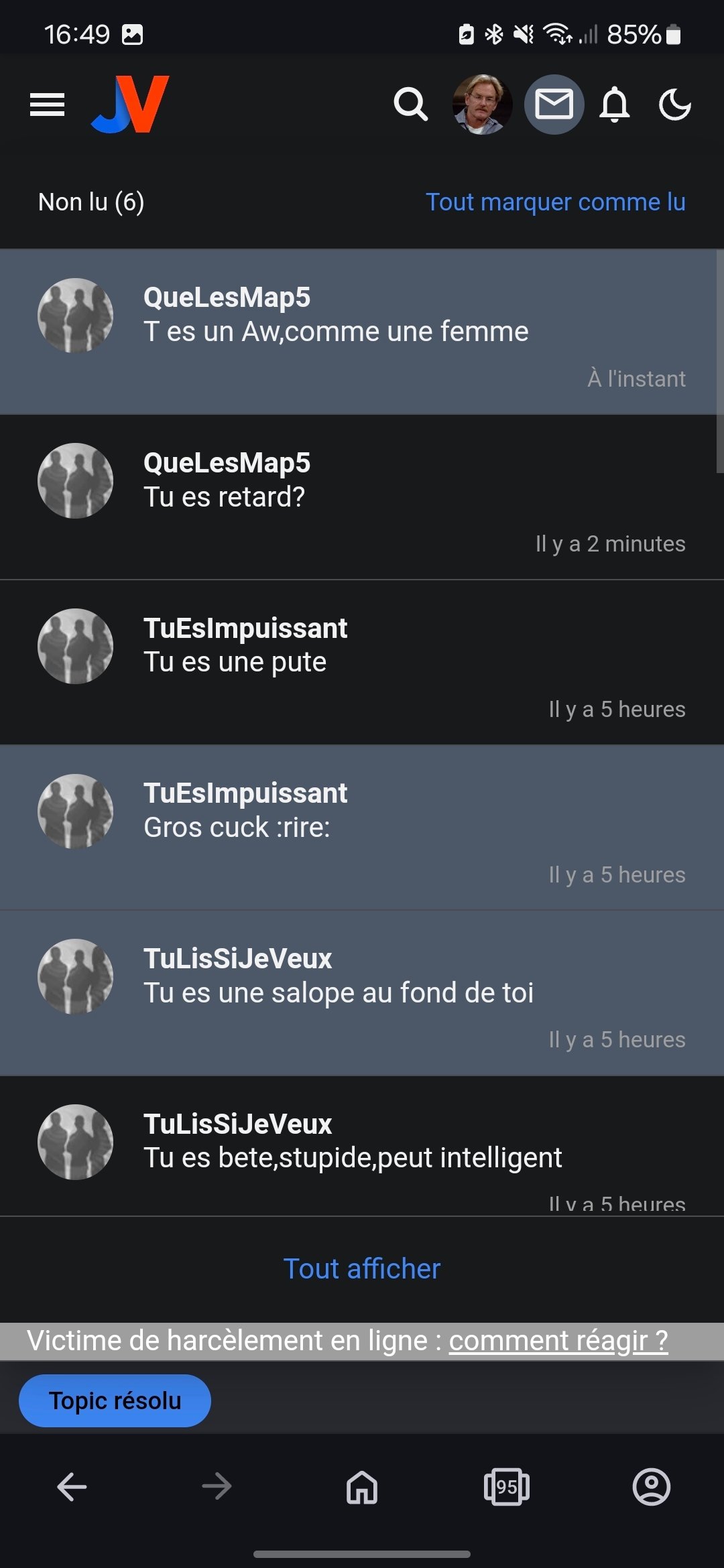Tap the JV logo to go home
Image resolution: width=724 pixels, height=1568 pixels.
tap(130, 105)
